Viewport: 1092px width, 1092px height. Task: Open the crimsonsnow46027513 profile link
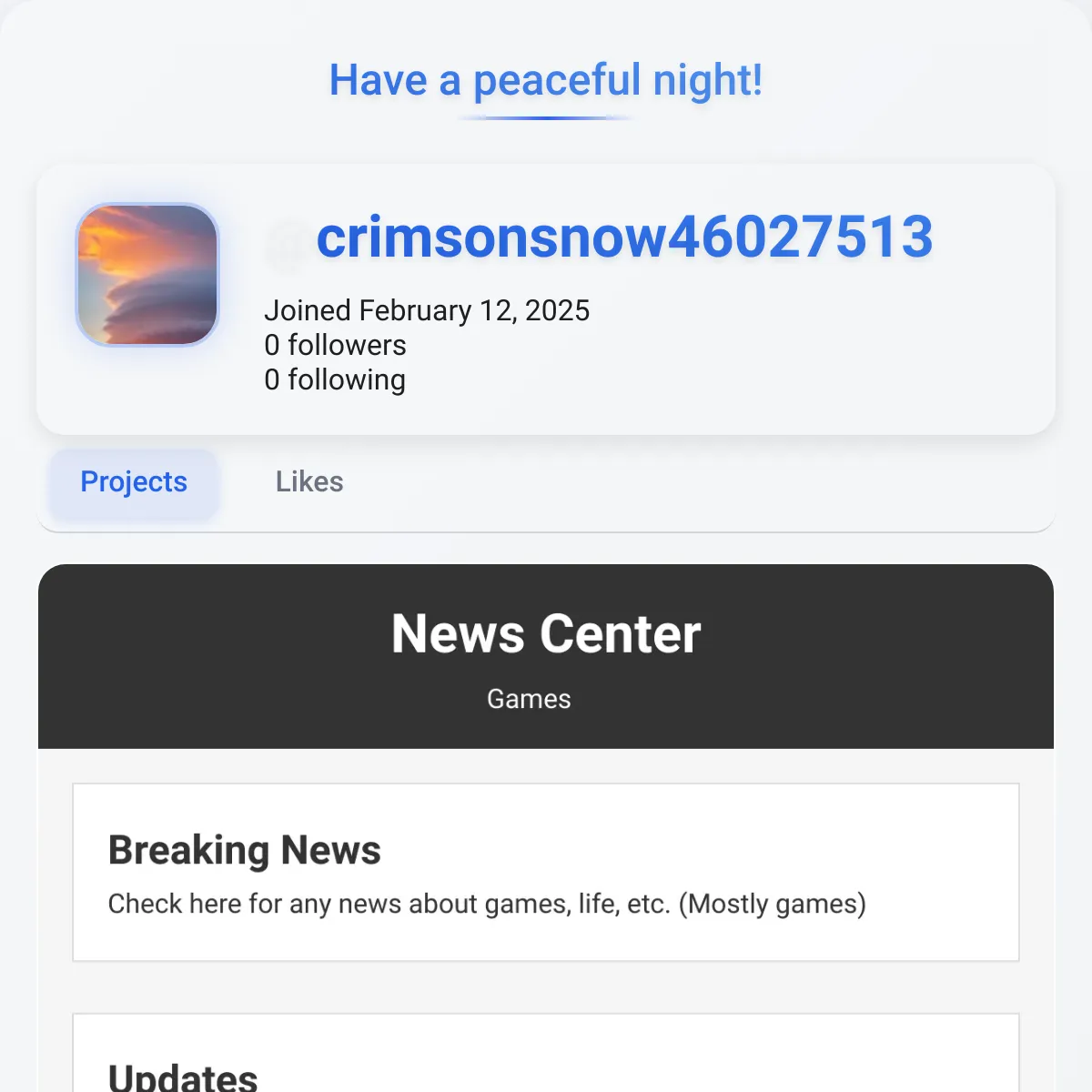tap(624, 237)
